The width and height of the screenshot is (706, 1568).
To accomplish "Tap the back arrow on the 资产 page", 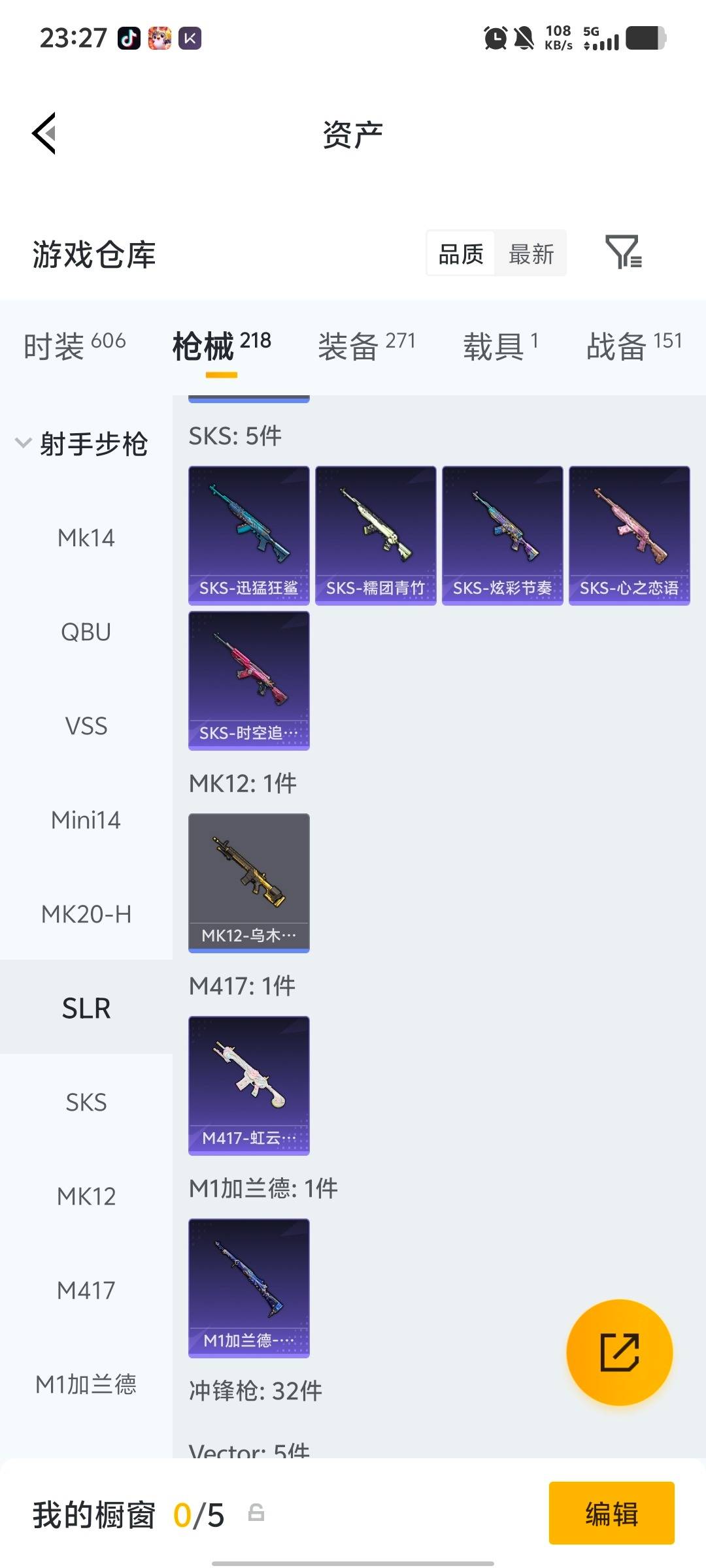I will (43, 134).
